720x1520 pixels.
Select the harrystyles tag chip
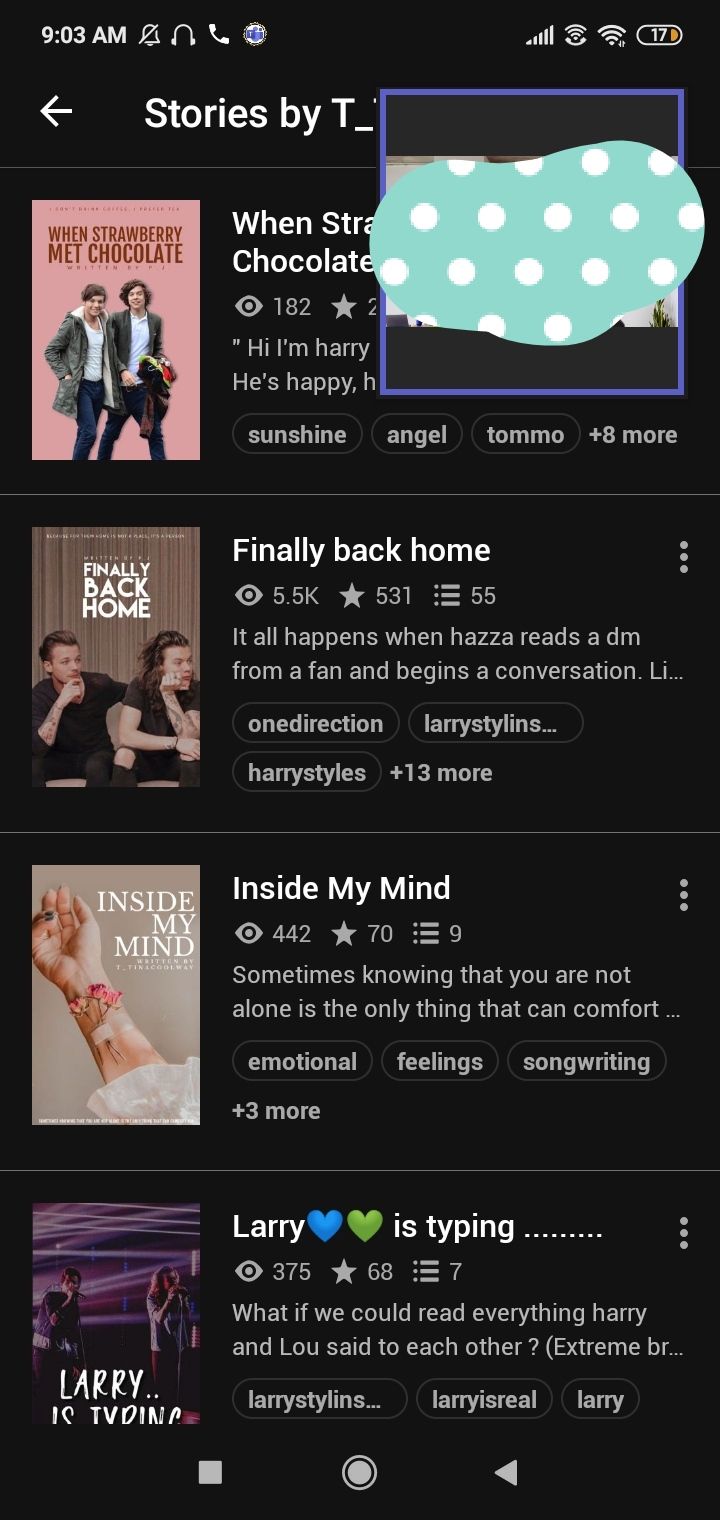click(306, 773)
